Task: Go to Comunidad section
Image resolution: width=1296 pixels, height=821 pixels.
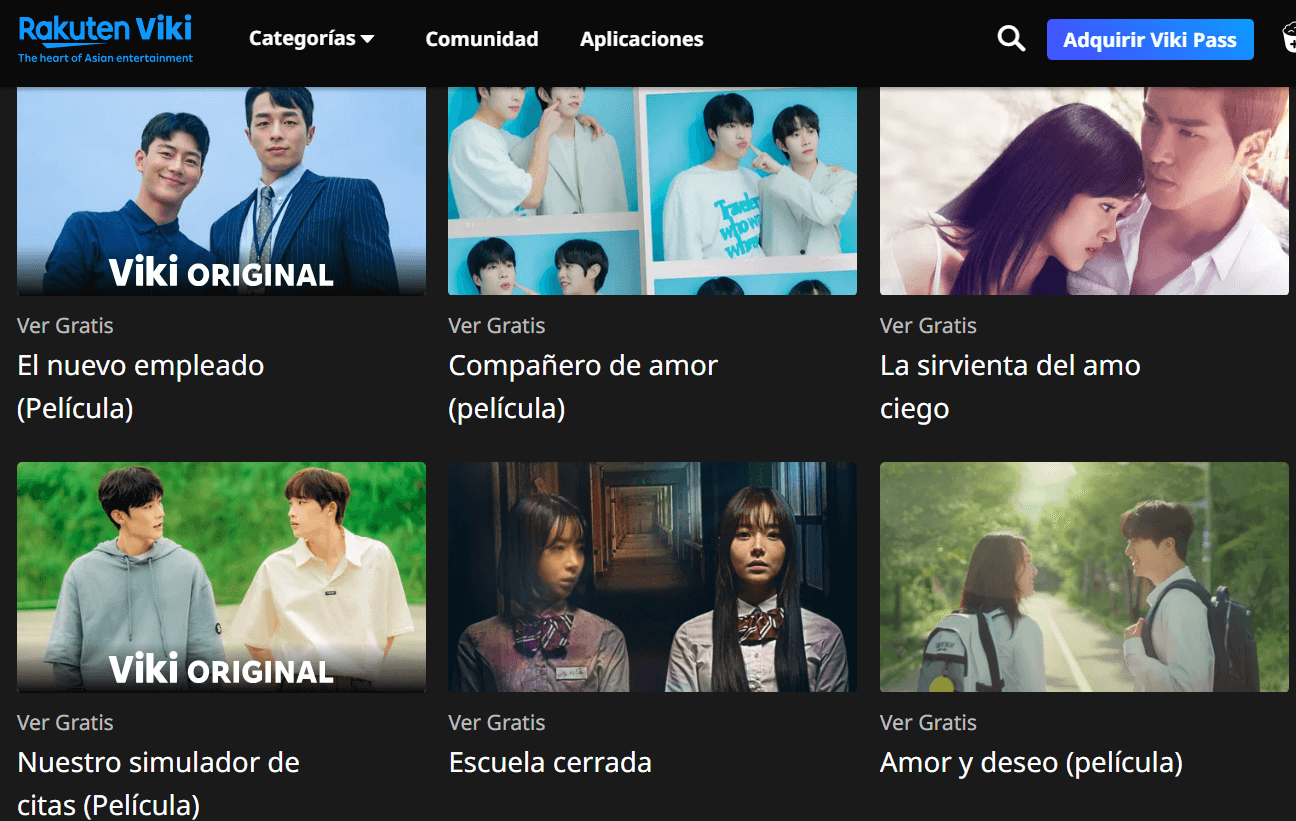Action: (x=482, y=39)
